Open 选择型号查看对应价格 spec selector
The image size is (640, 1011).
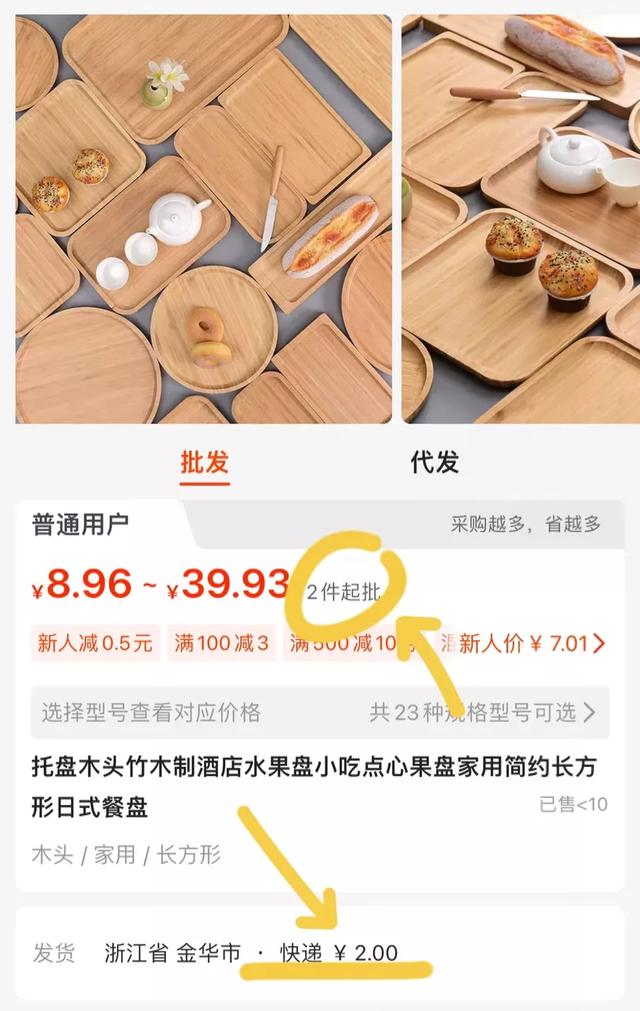319,712
